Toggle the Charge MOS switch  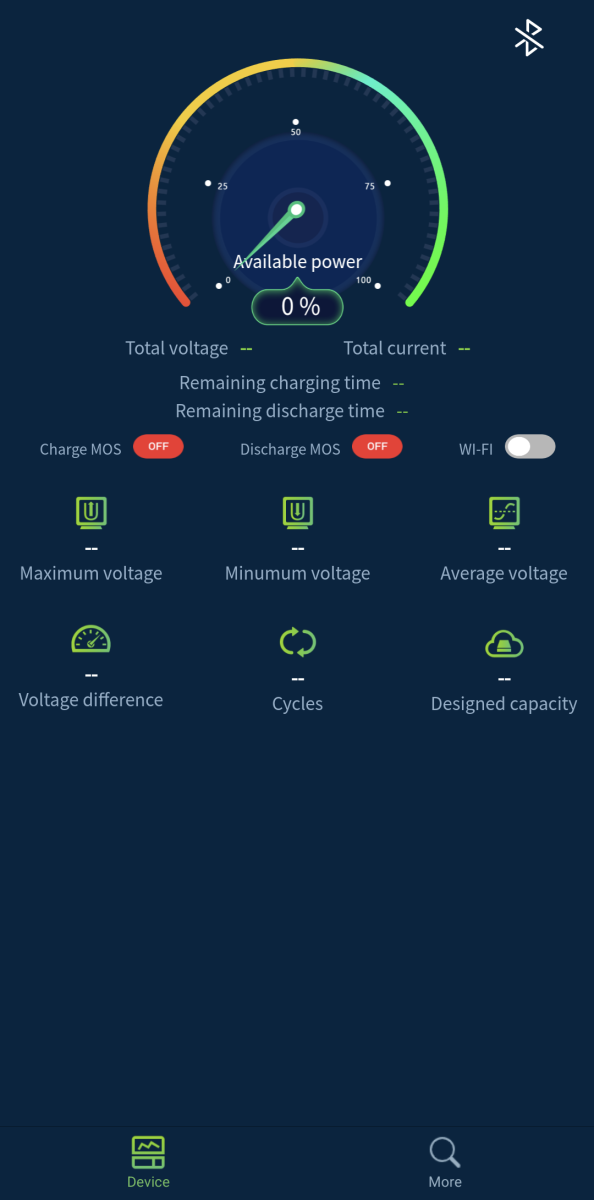[158, 447]
